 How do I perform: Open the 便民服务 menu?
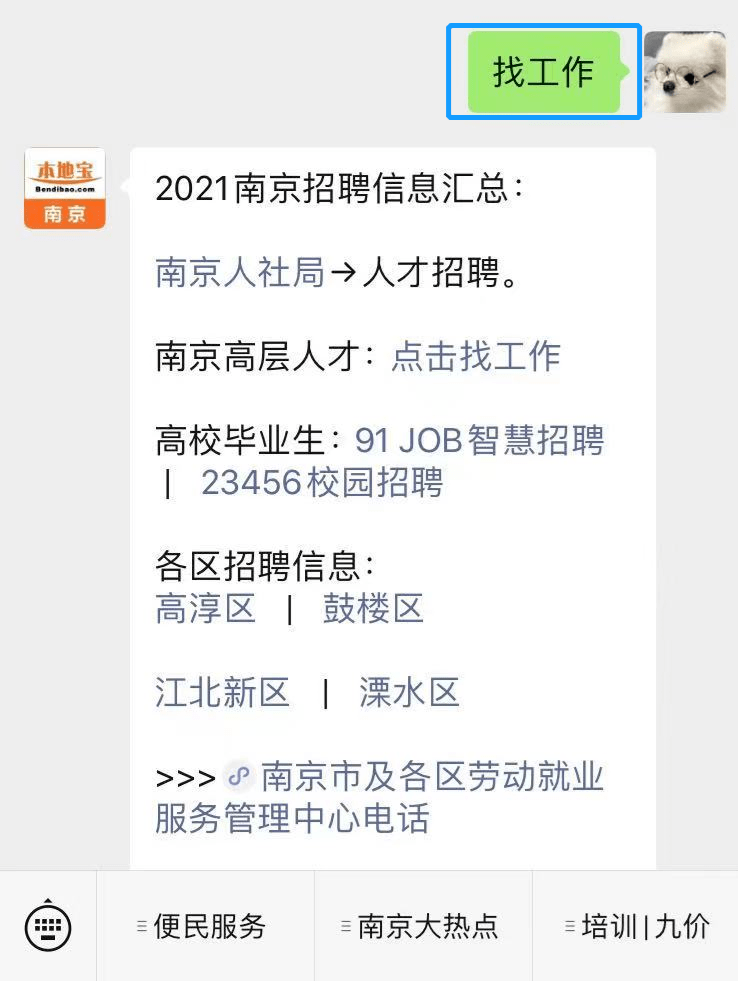pos(205,927)
